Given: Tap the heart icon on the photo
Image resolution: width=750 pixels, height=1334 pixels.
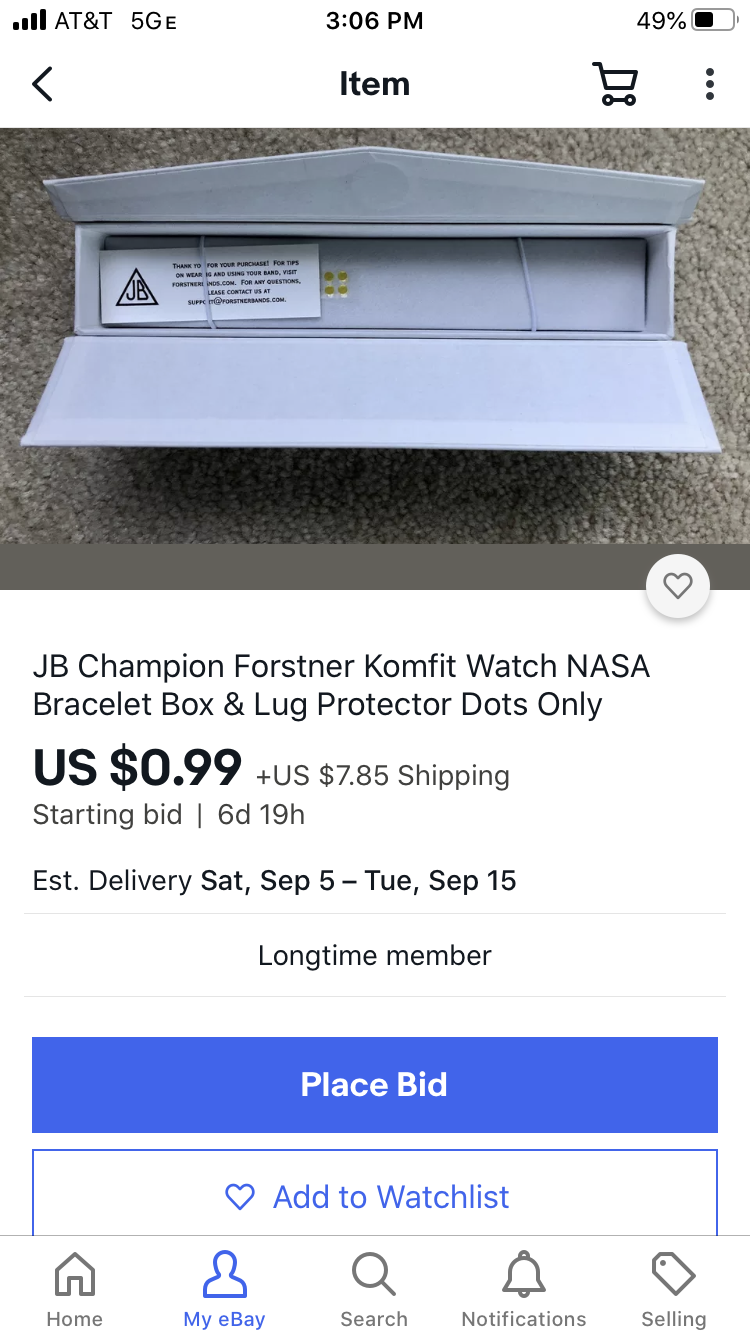Looking at the screenshot, I should coord(678,586).
